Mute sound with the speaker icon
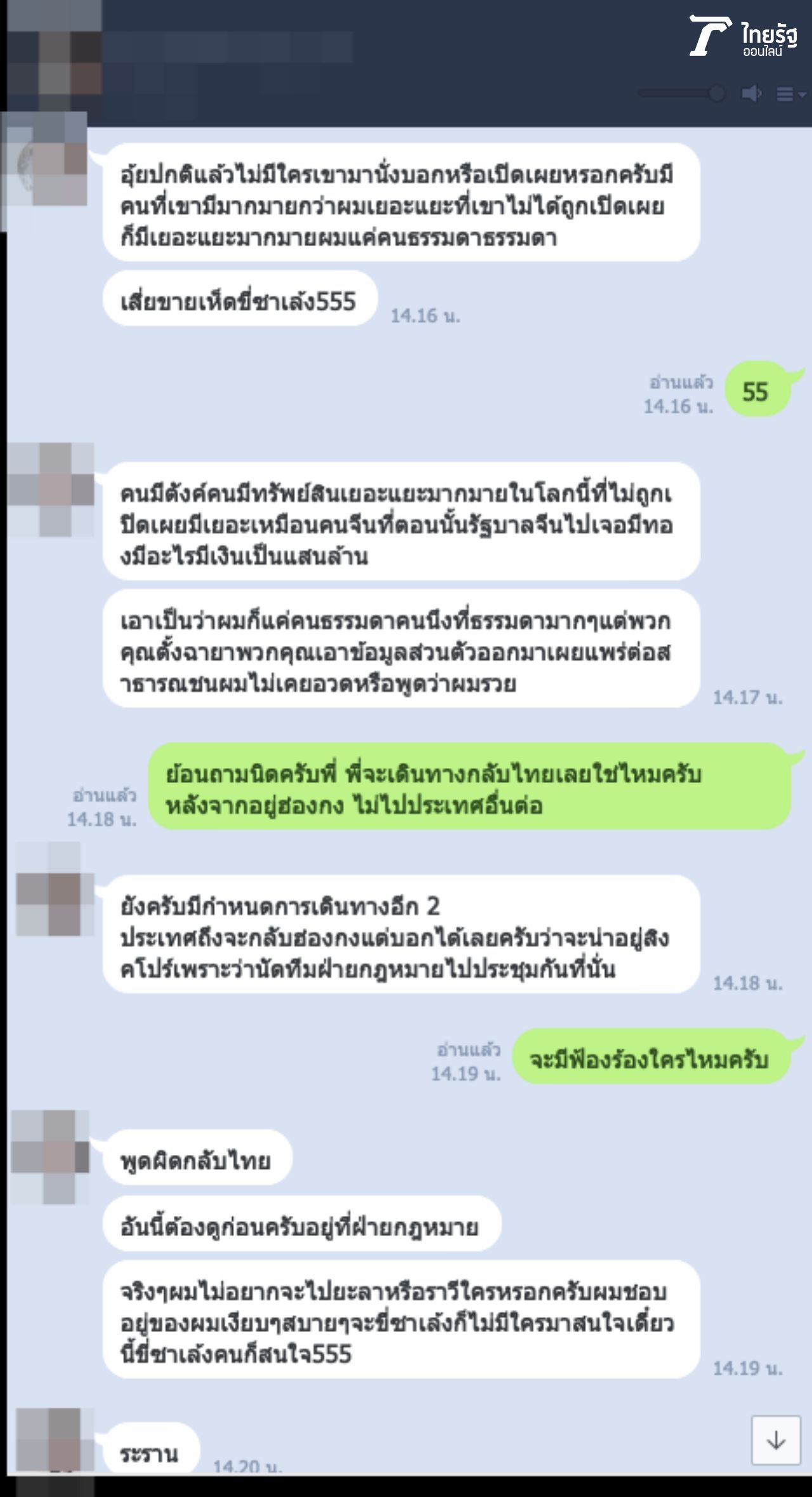This screenshot has width=812, height=1497. coord(751,94)
